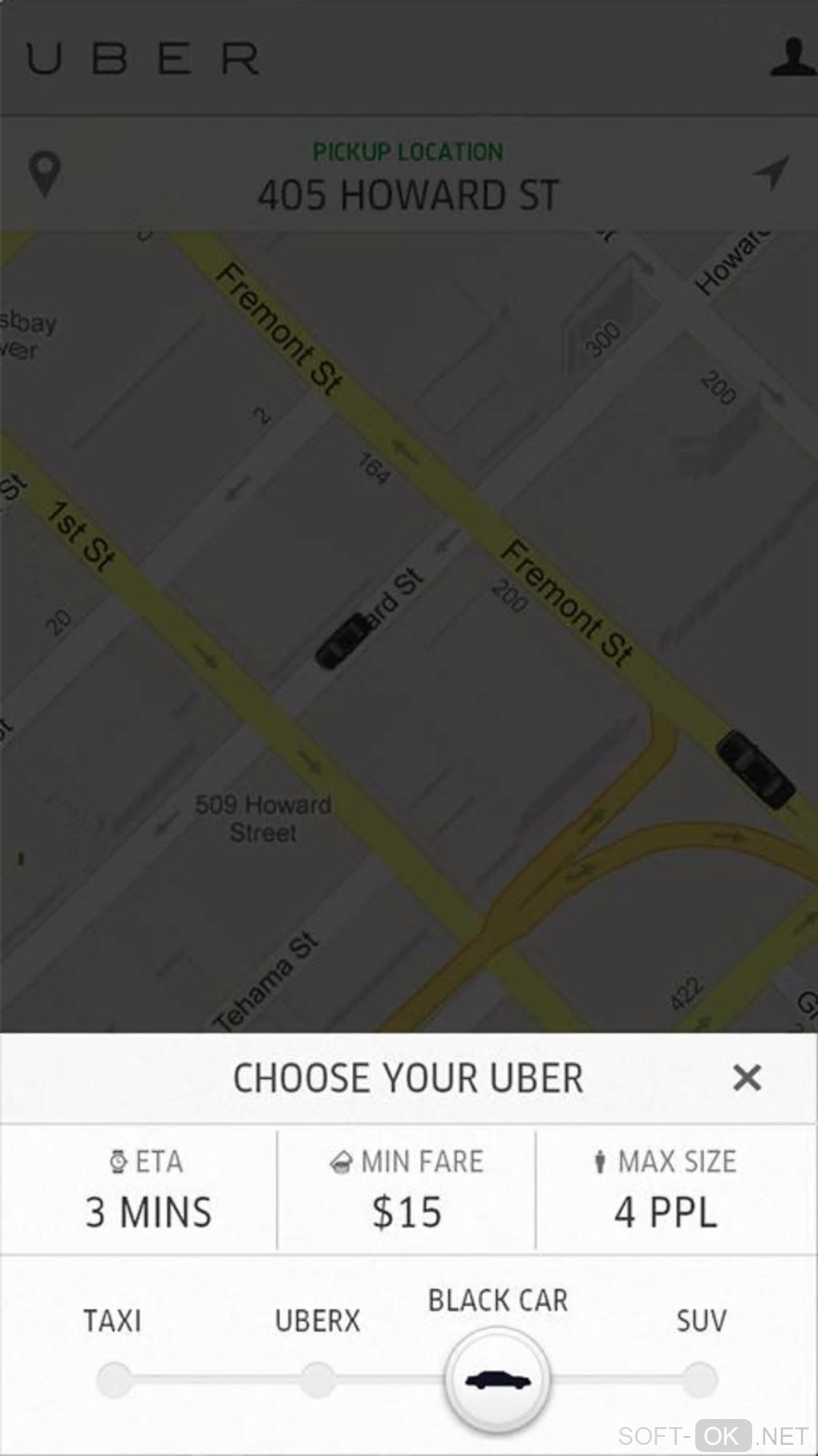Open the profile icon
Viewport: 818px width, 1456px height.
click(792, 58)
